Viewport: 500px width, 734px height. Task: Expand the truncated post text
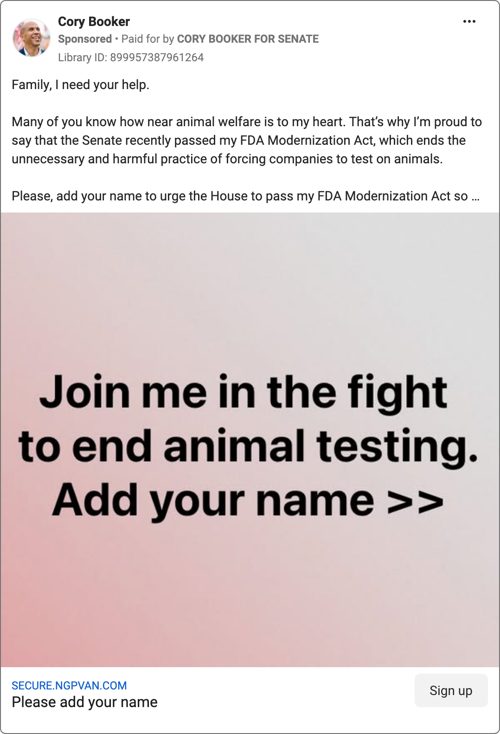coord(475,197)
